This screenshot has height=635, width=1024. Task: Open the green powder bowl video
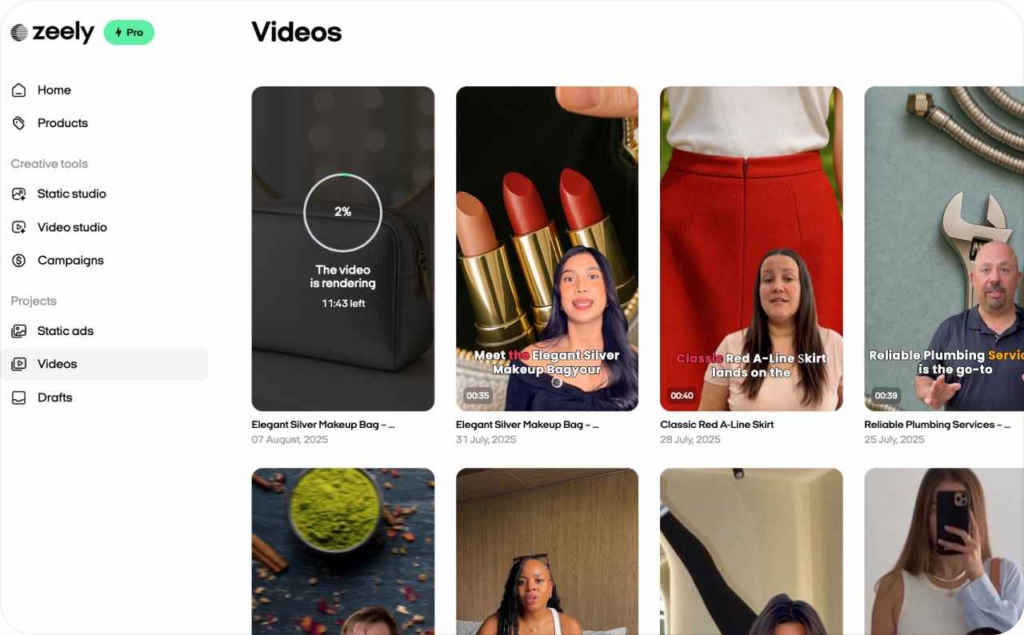tap(343, 550)
